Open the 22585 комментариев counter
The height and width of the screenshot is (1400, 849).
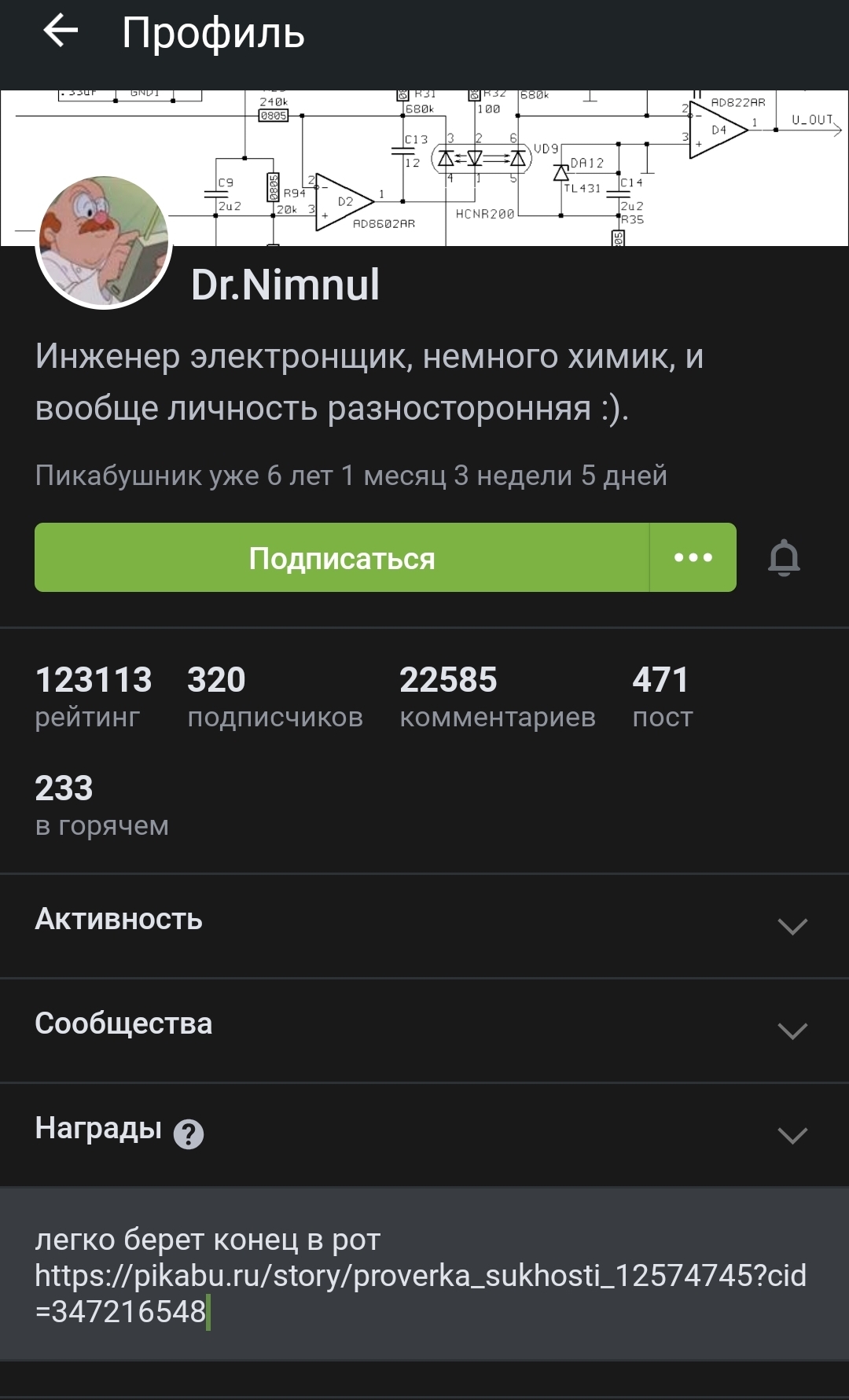497,696
